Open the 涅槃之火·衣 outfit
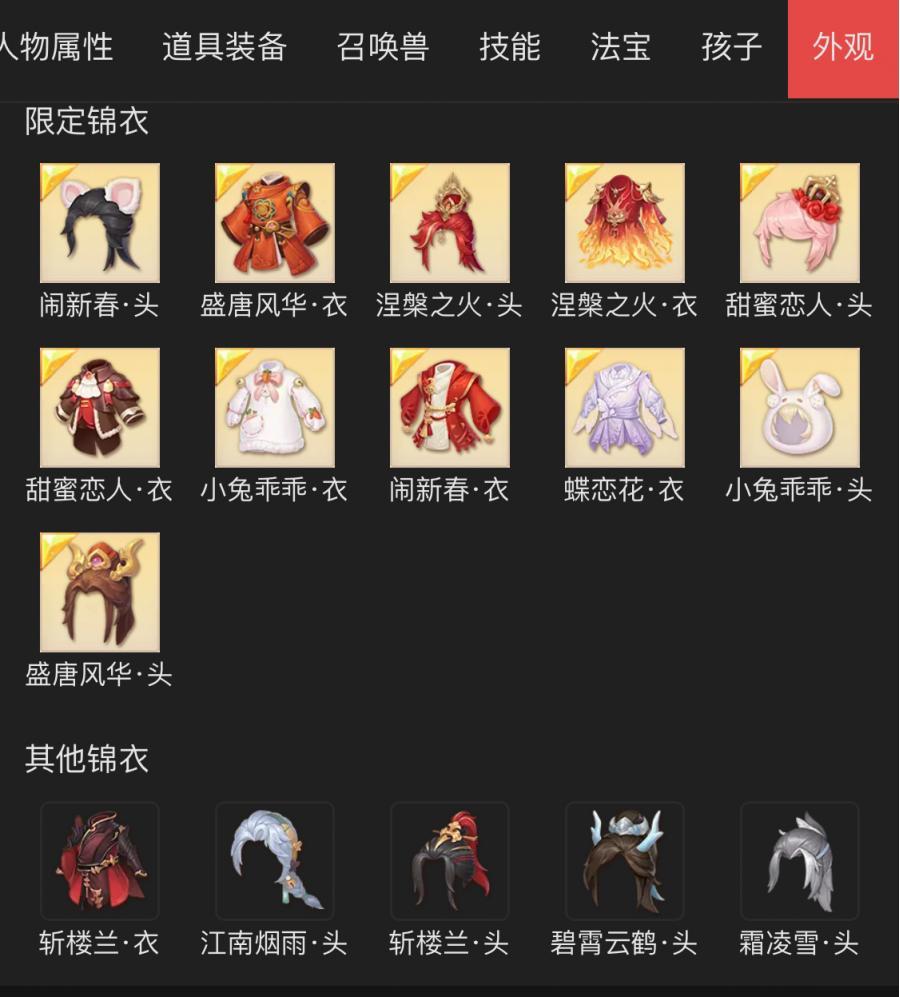Viewport: 900px width, 997px height. click(x=624, y=223)
